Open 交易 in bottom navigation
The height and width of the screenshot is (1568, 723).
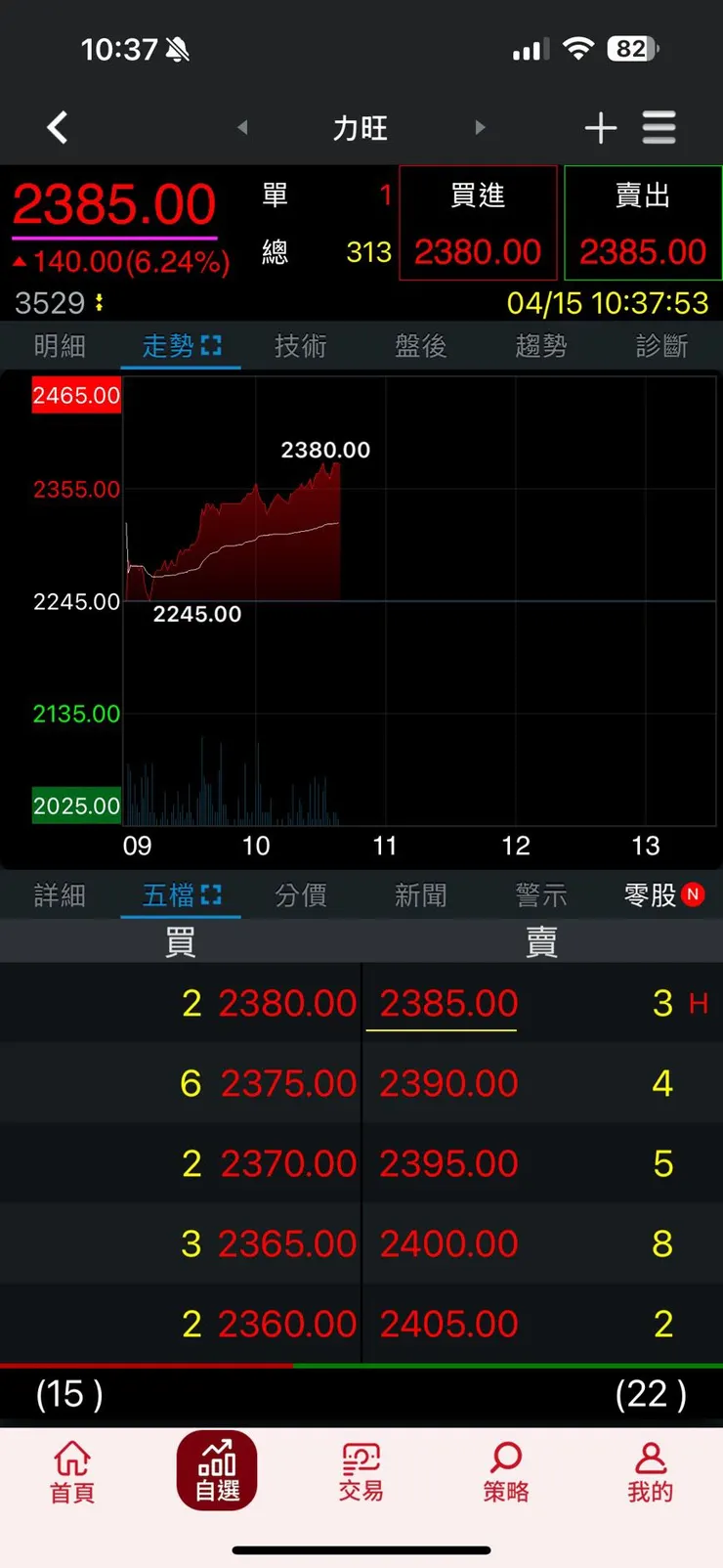tap(361, 1471)
